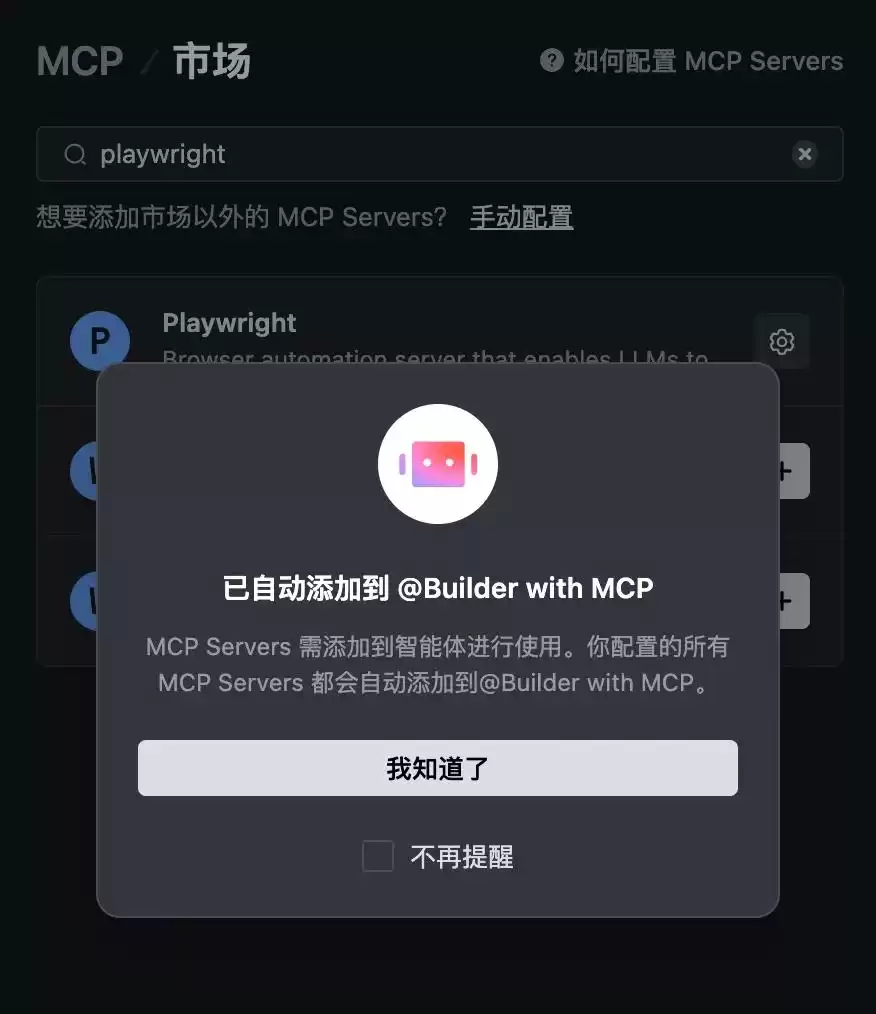This screenshot has width=876, height=1014.
Task: Click the @Builder with MCP dialog heading
Action: coord(437,588)
